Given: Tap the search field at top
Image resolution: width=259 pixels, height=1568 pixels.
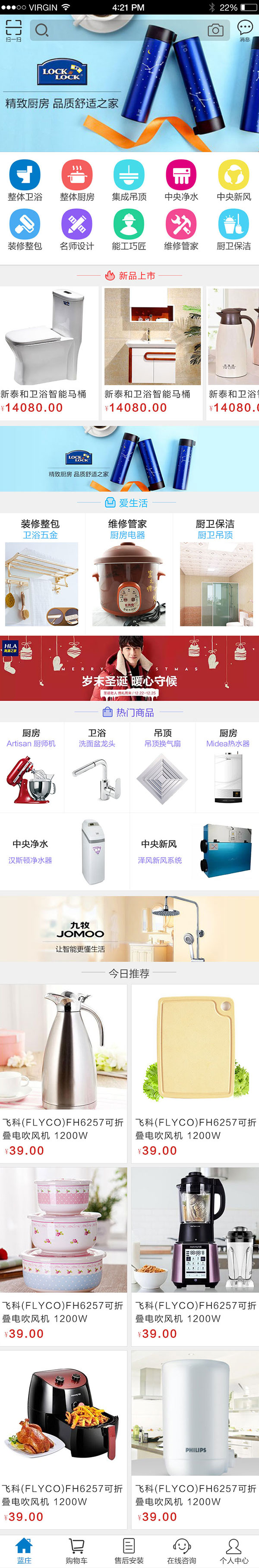Looking at the screenshot, I should click(x=122, y=30).
